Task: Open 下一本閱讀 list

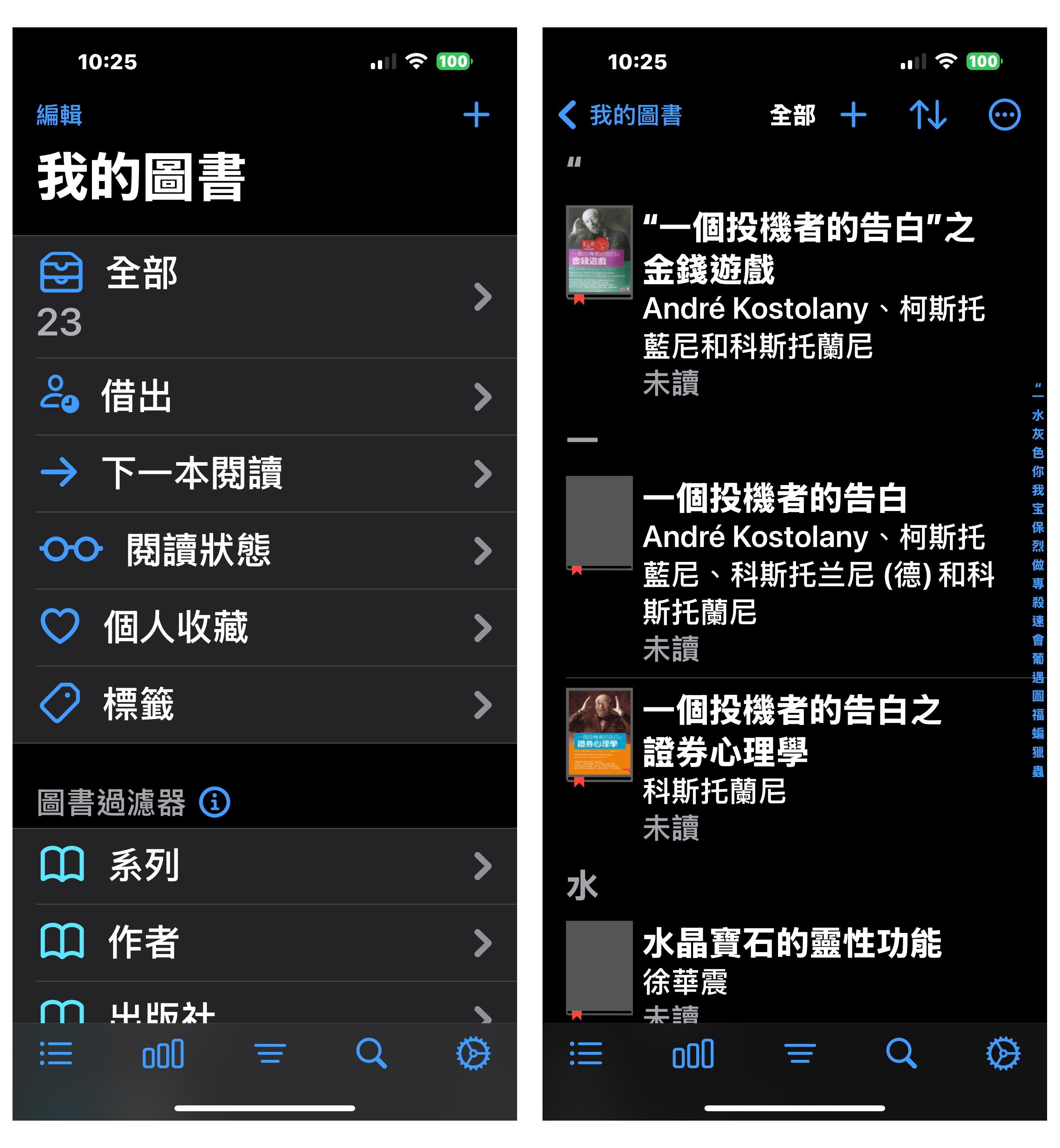Action: pyautogui.click(x=264, y=474)
